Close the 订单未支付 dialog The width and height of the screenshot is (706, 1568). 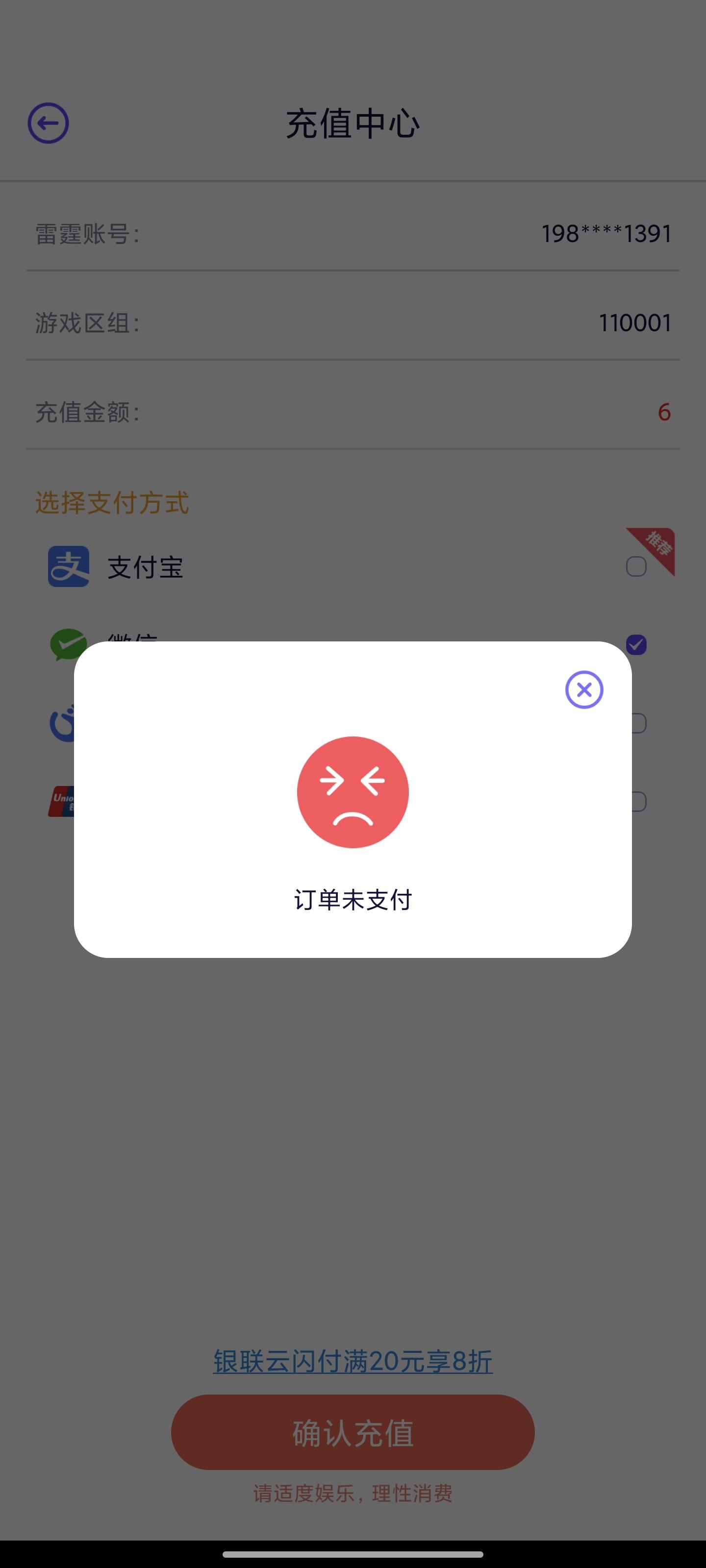point(584,689)
